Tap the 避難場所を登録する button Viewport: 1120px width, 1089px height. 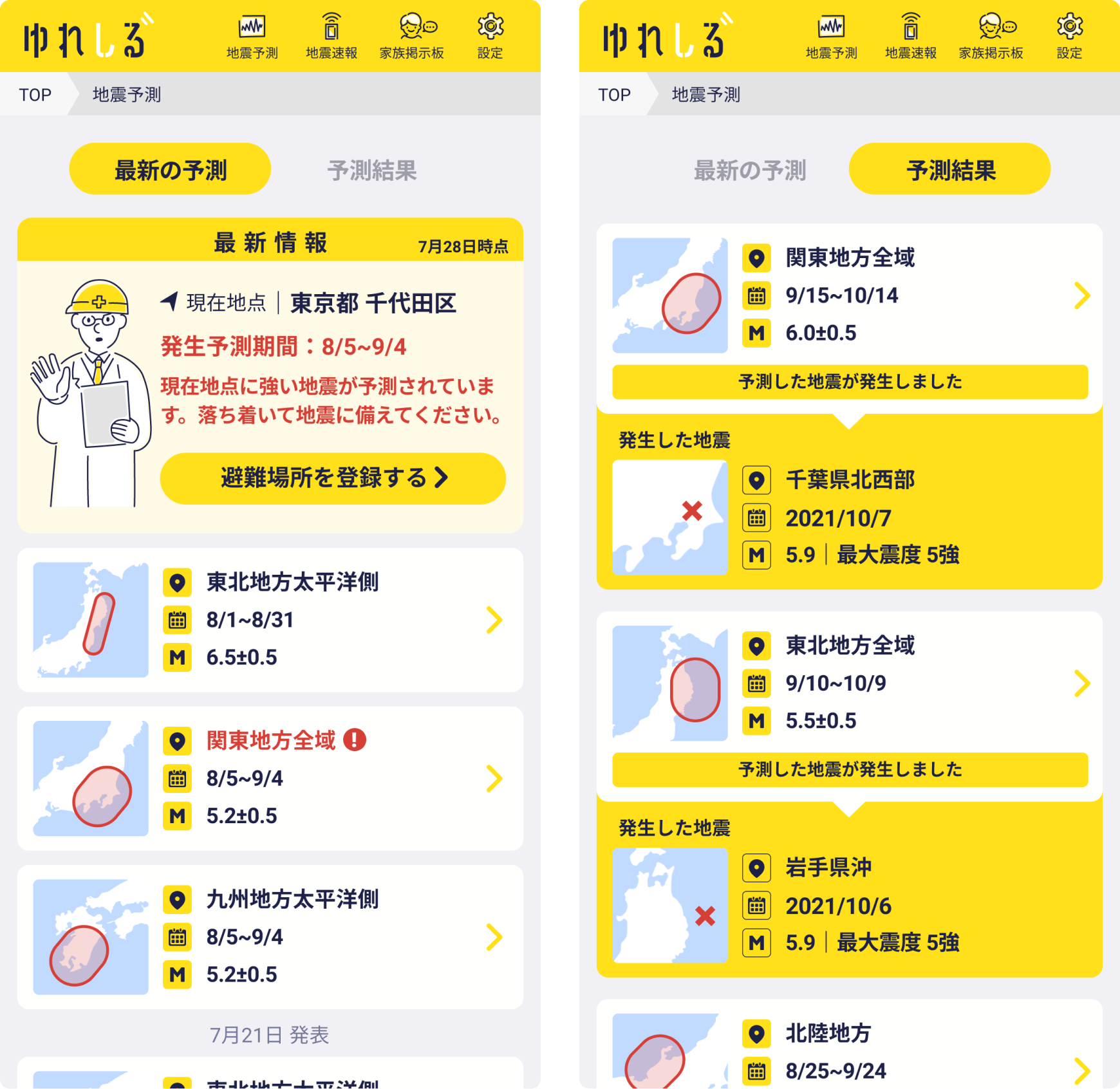click(333, 478)
